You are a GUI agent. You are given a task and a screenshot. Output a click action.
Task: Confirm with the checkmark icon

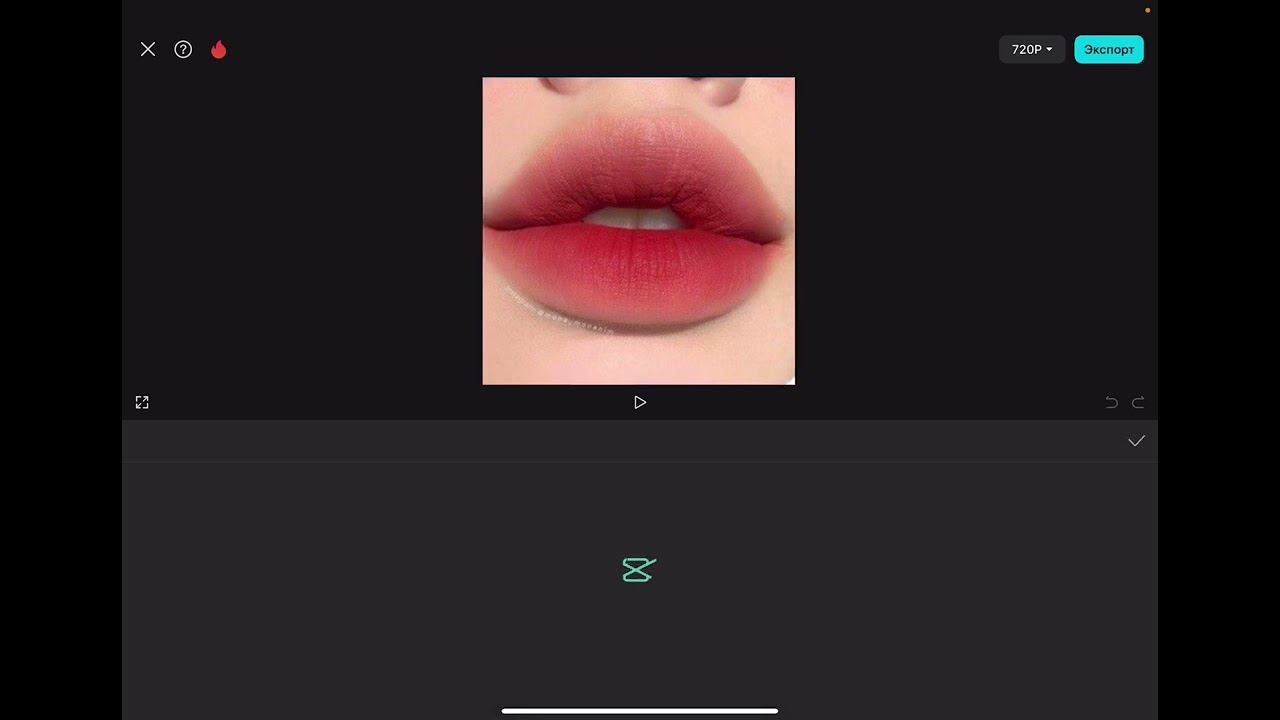pos(1136,441)
